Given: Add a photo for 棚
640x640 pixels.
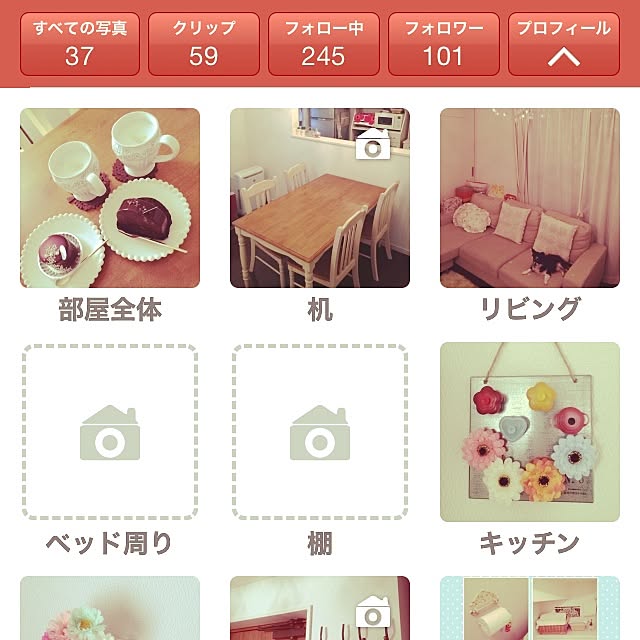Looking at the screenshot, I should [x=320, y=432].
